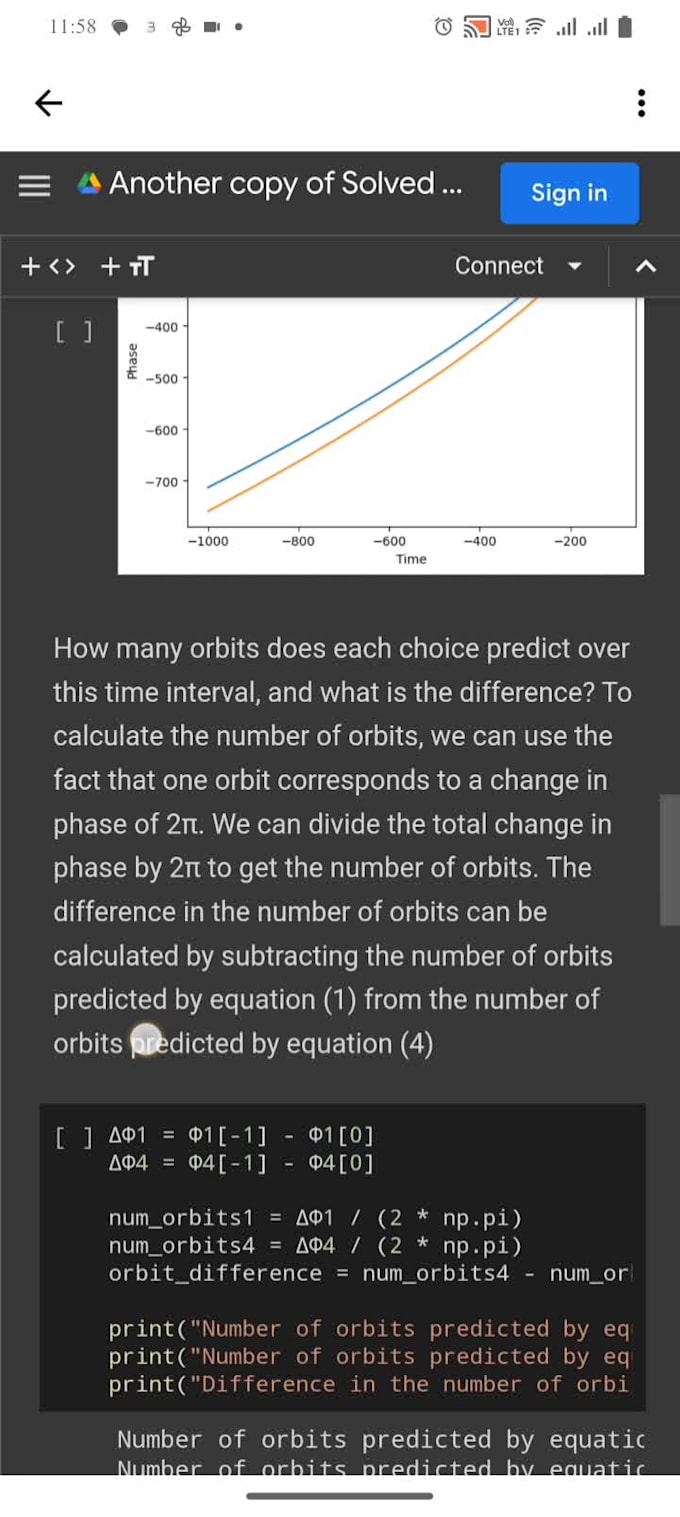Tap the Sign in button
Screen dimensions: 680x1517
click(569, 193)
